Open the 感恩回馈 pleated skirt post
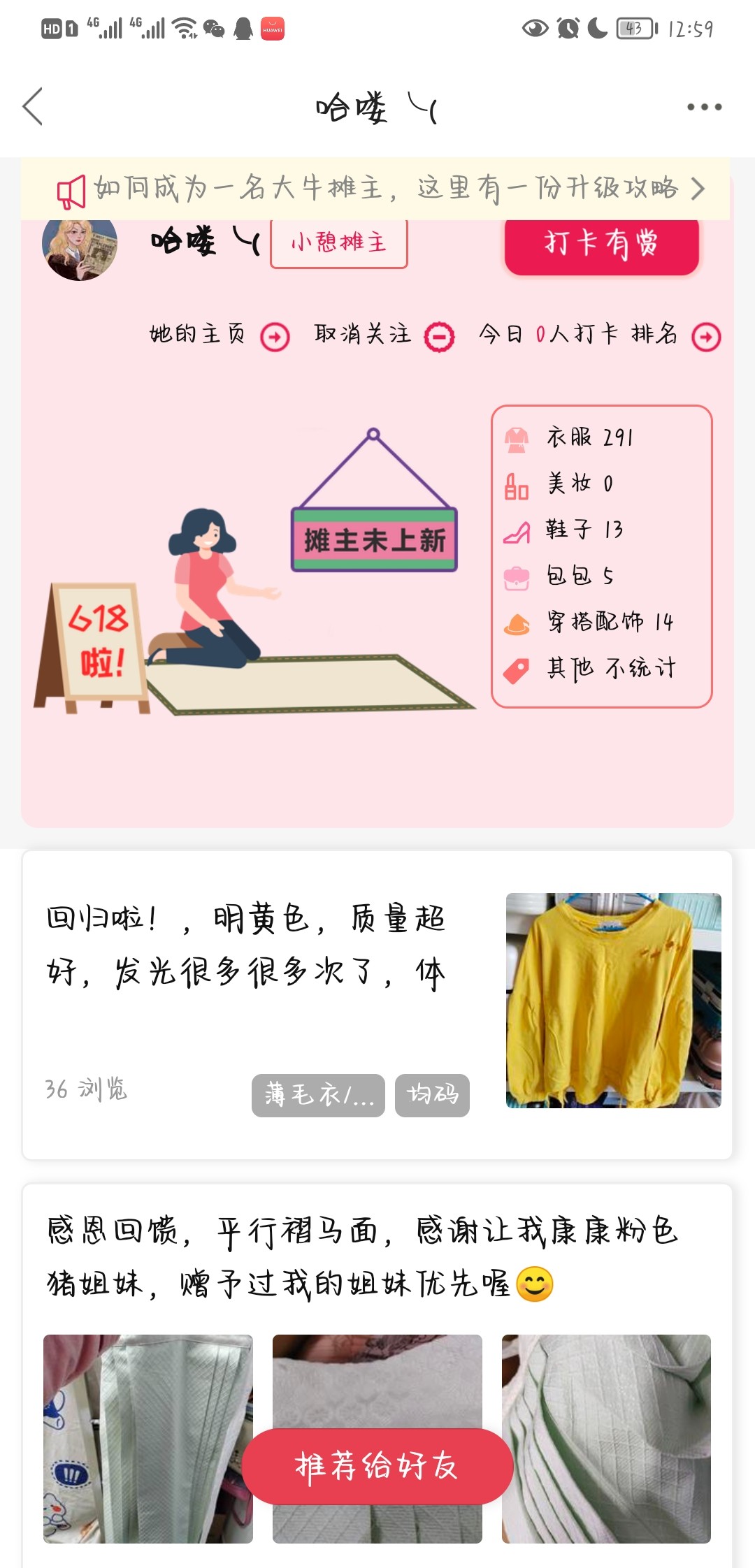The width and height of the screenshot is (755, 1568). coord(364,1256)
